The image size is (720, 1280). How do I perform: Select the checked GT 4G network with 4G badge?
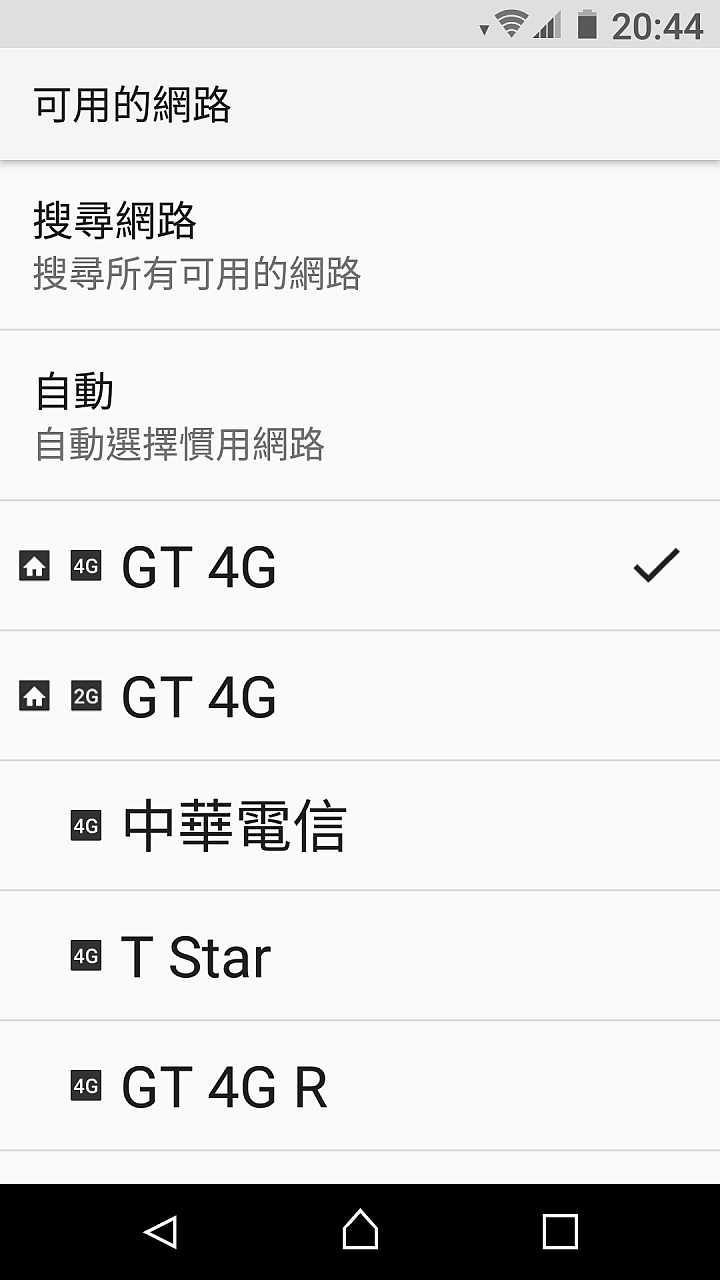click(360, 566)
